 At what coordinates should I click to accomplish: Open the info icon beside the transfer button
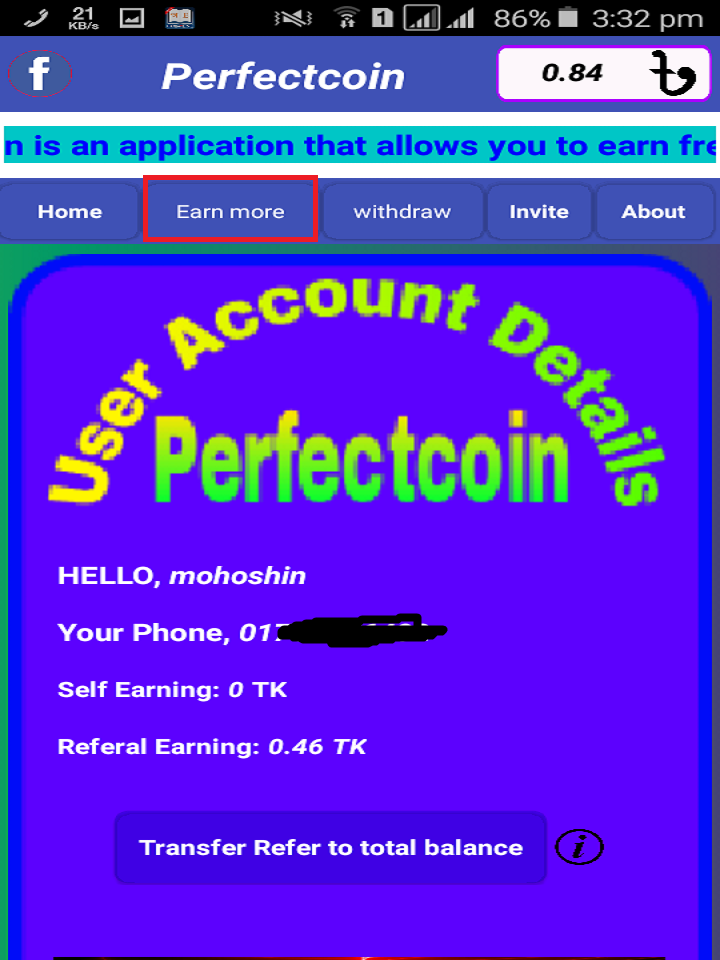coord(580,848)
